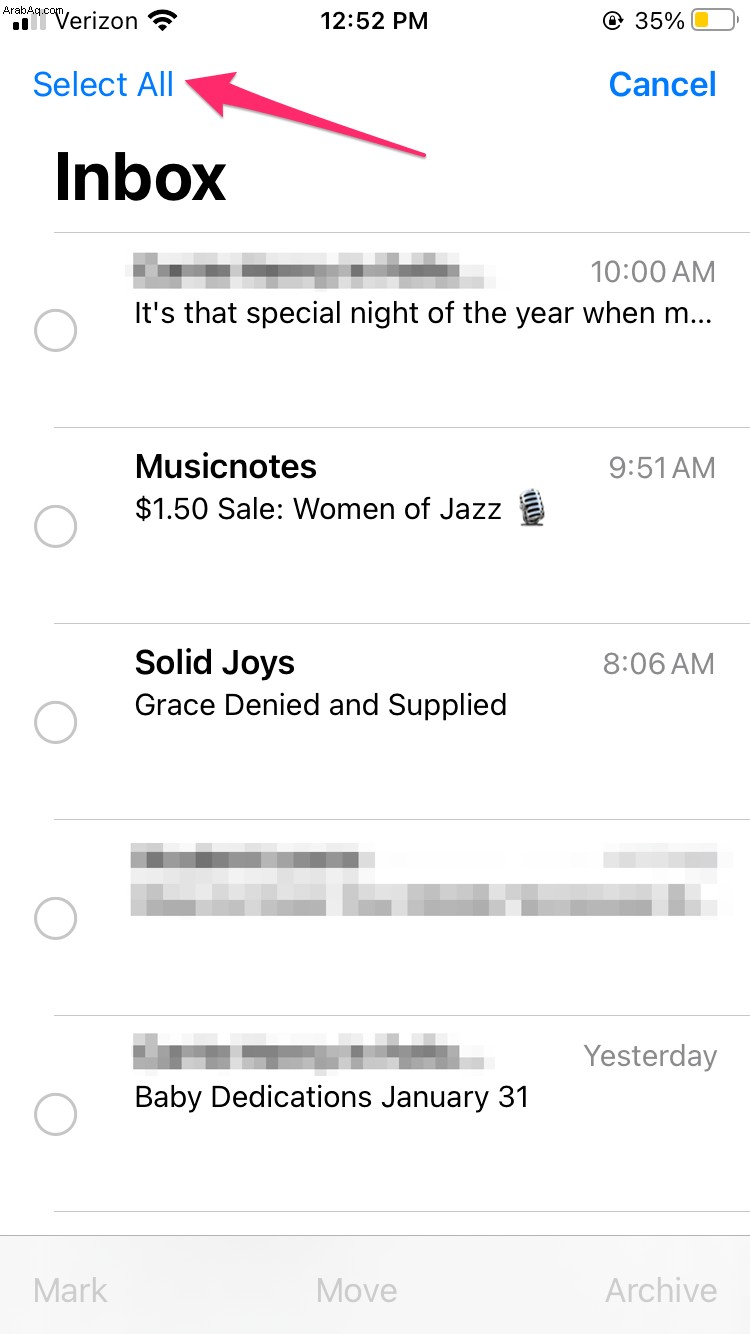This screenshot has height=1334, width=750.
Task: Tap Mark in the bottom toolbar
Action: click(70, 1290)
